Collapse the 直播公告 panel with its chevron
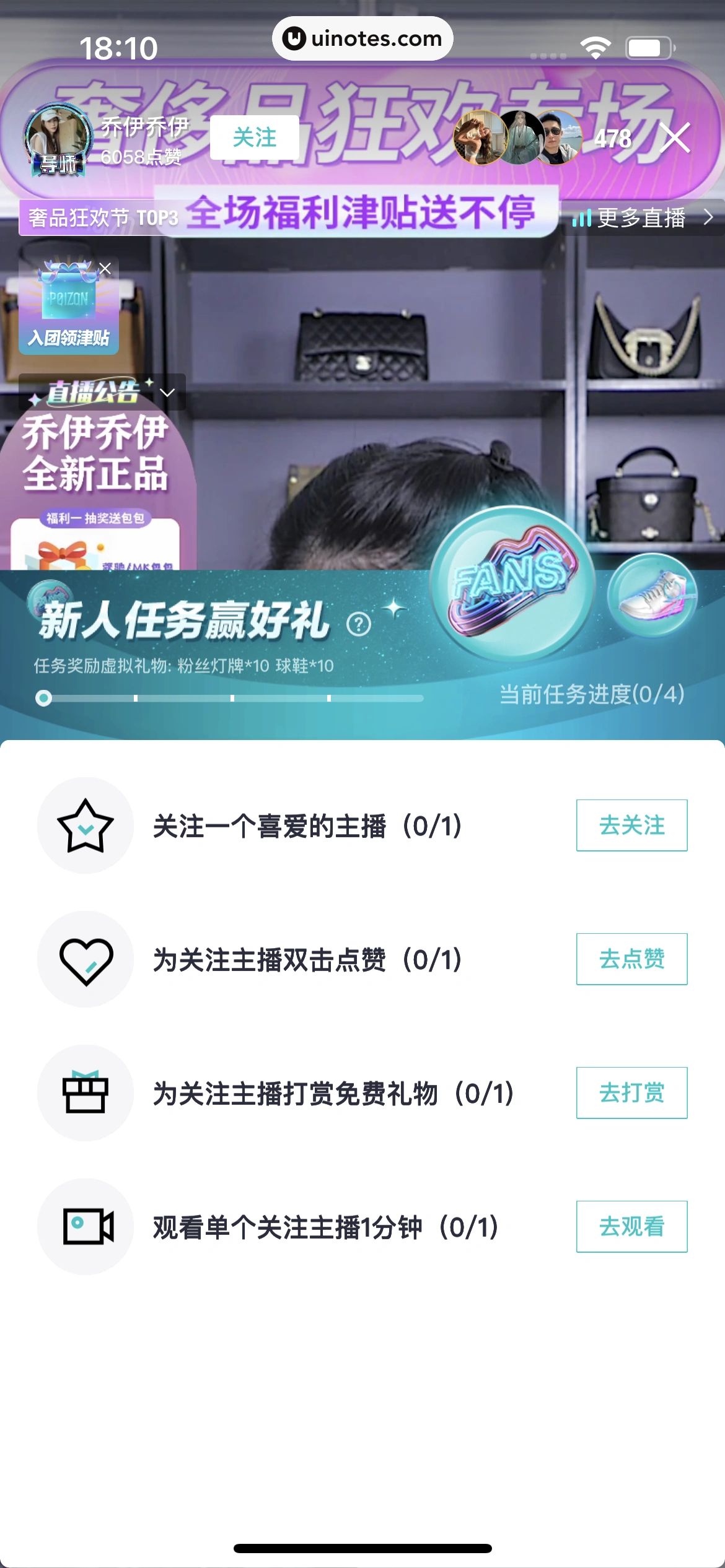This screenshot has width=725, height=1568. point(166,393)
